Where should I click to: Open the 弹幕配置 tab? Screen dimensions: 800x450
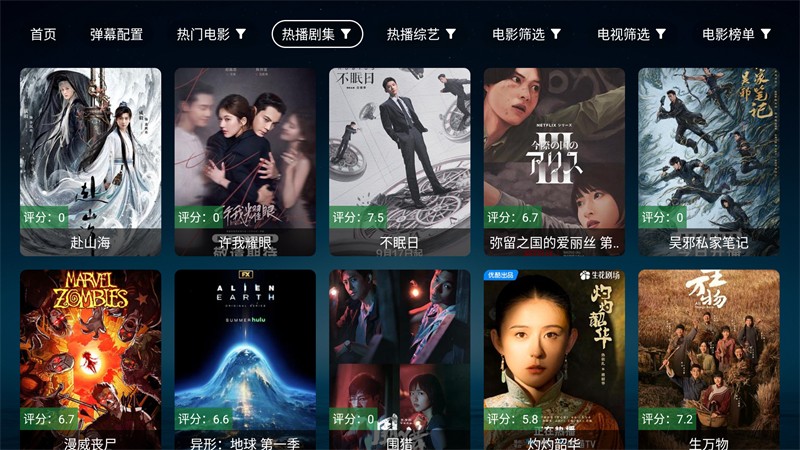[x=116, y=34]
